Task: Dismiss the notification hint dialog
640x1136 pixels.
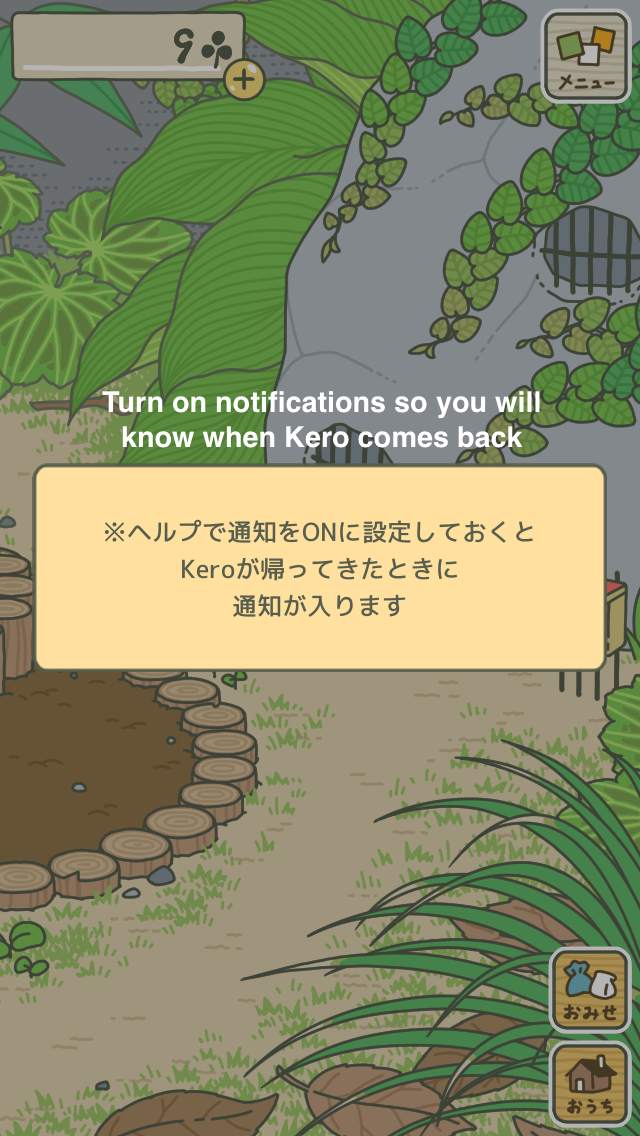Action: pyautogui.click(x=320, y=568)
